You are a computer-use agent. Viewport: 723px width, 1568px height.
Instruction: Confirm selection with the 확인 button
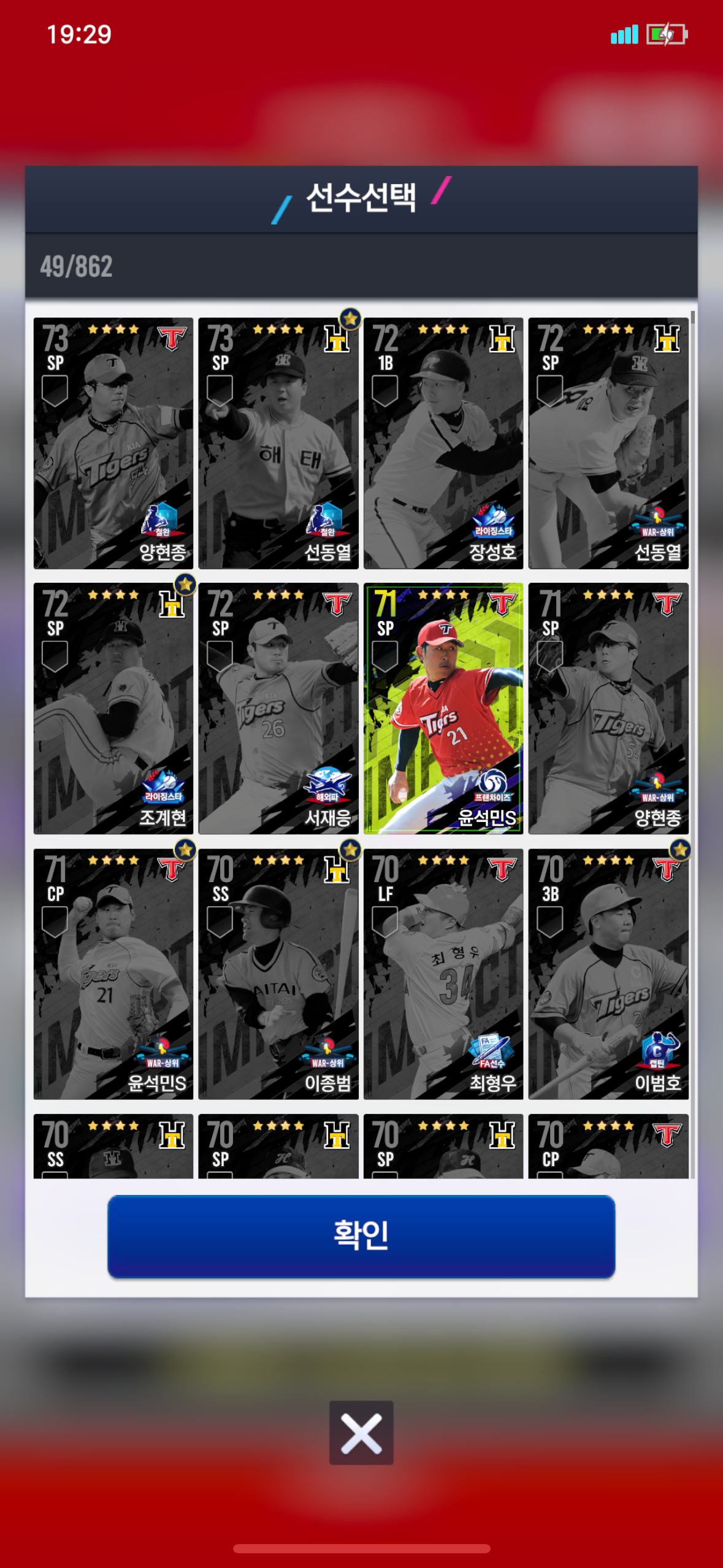tap(361, 1236)
